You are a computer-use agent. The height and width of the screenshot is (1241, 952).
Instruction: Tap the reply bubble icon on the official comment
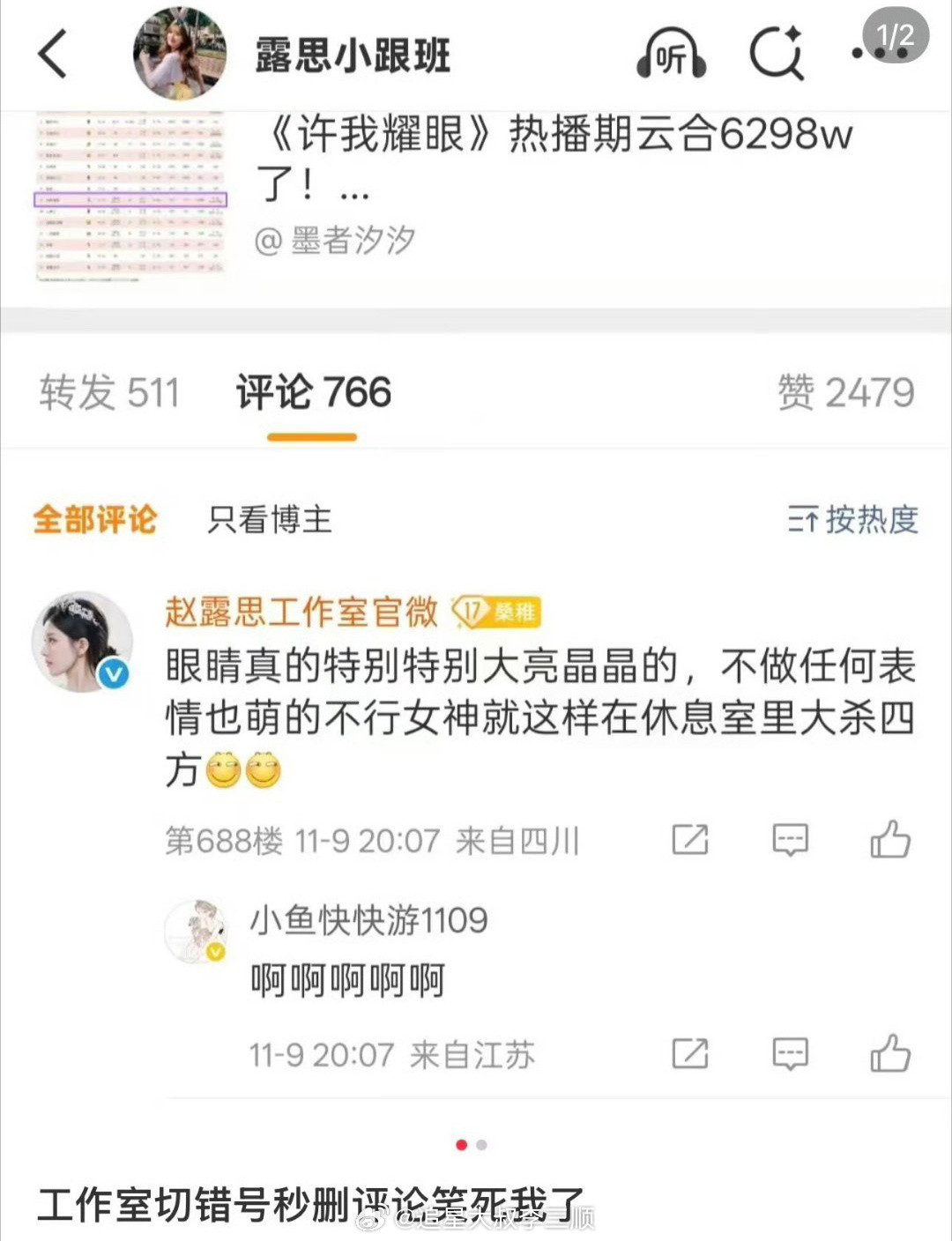pos(792,839)
